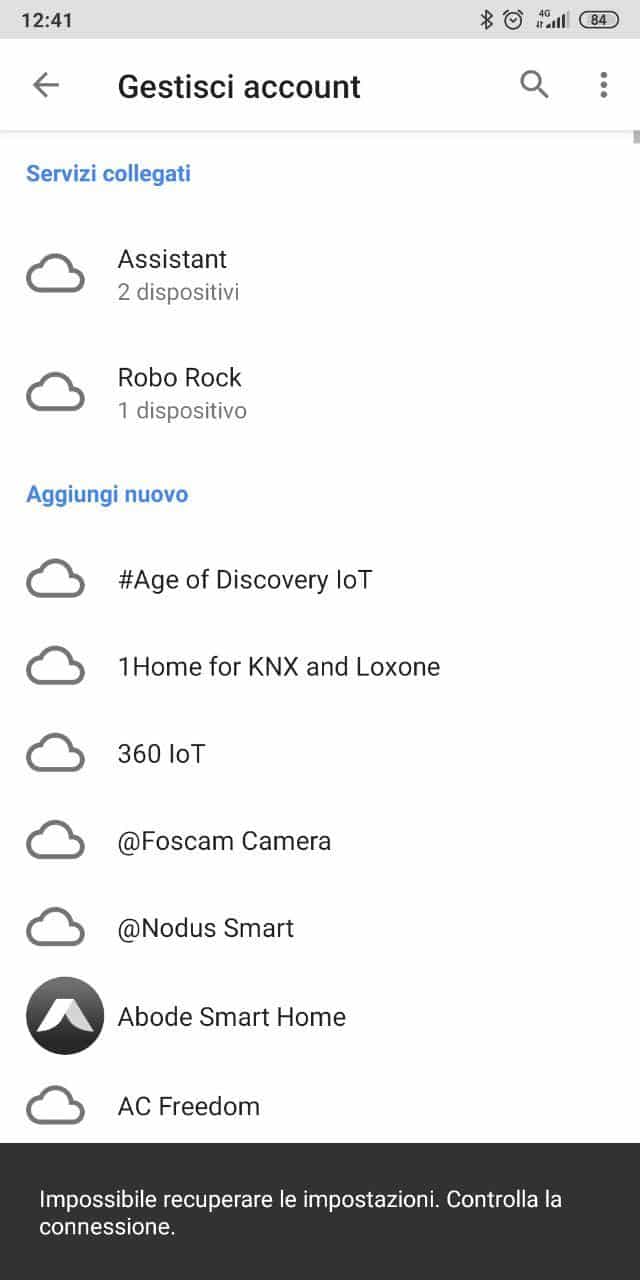Image resolution: width=640 pixels, height=1280 pixels.
Task: Tap @Nodus Smart in the list
Action: [320, 928]
